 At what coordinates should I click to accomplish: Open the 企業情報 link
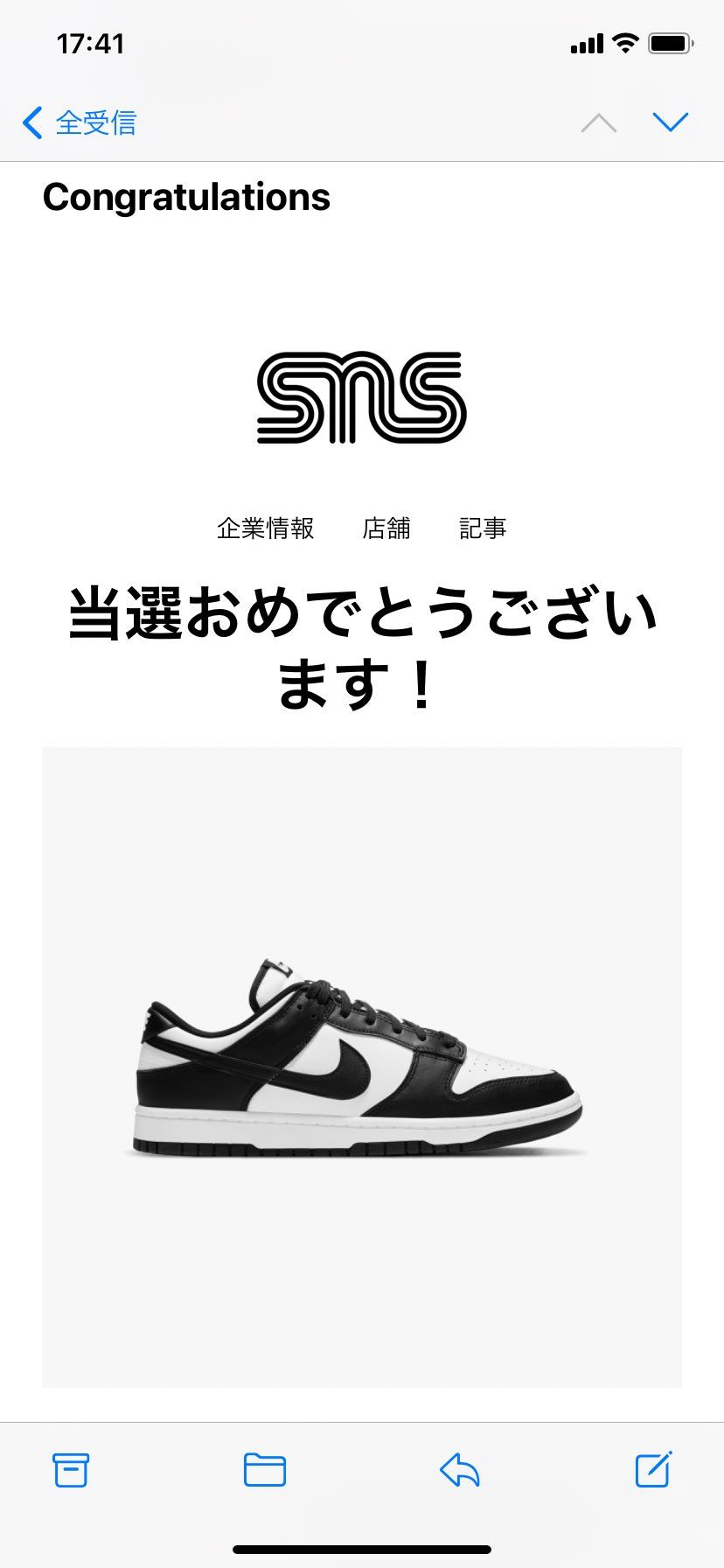(x=268, y=528)
